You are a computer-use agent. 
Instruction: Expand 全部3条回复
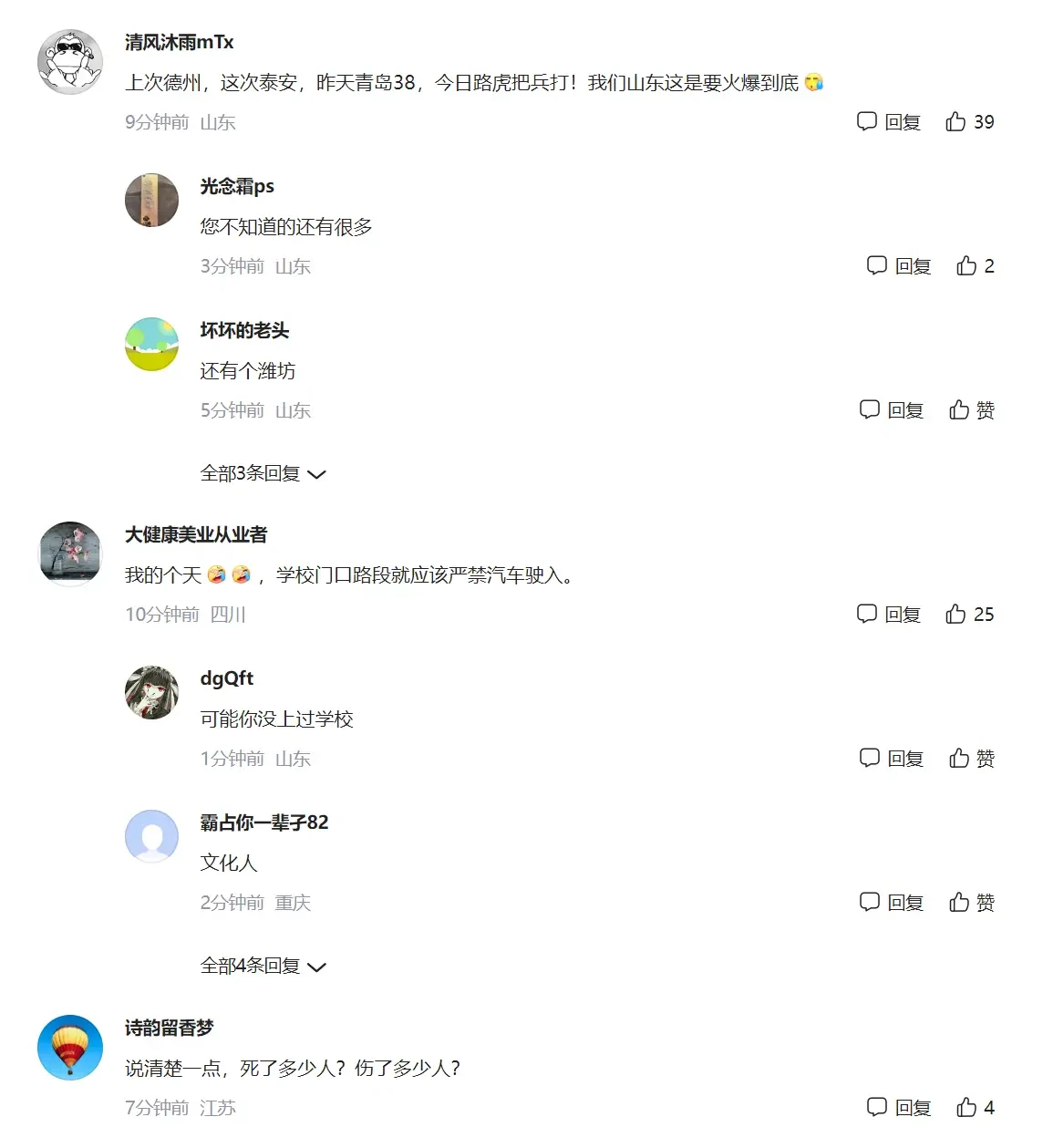[263, 473]
